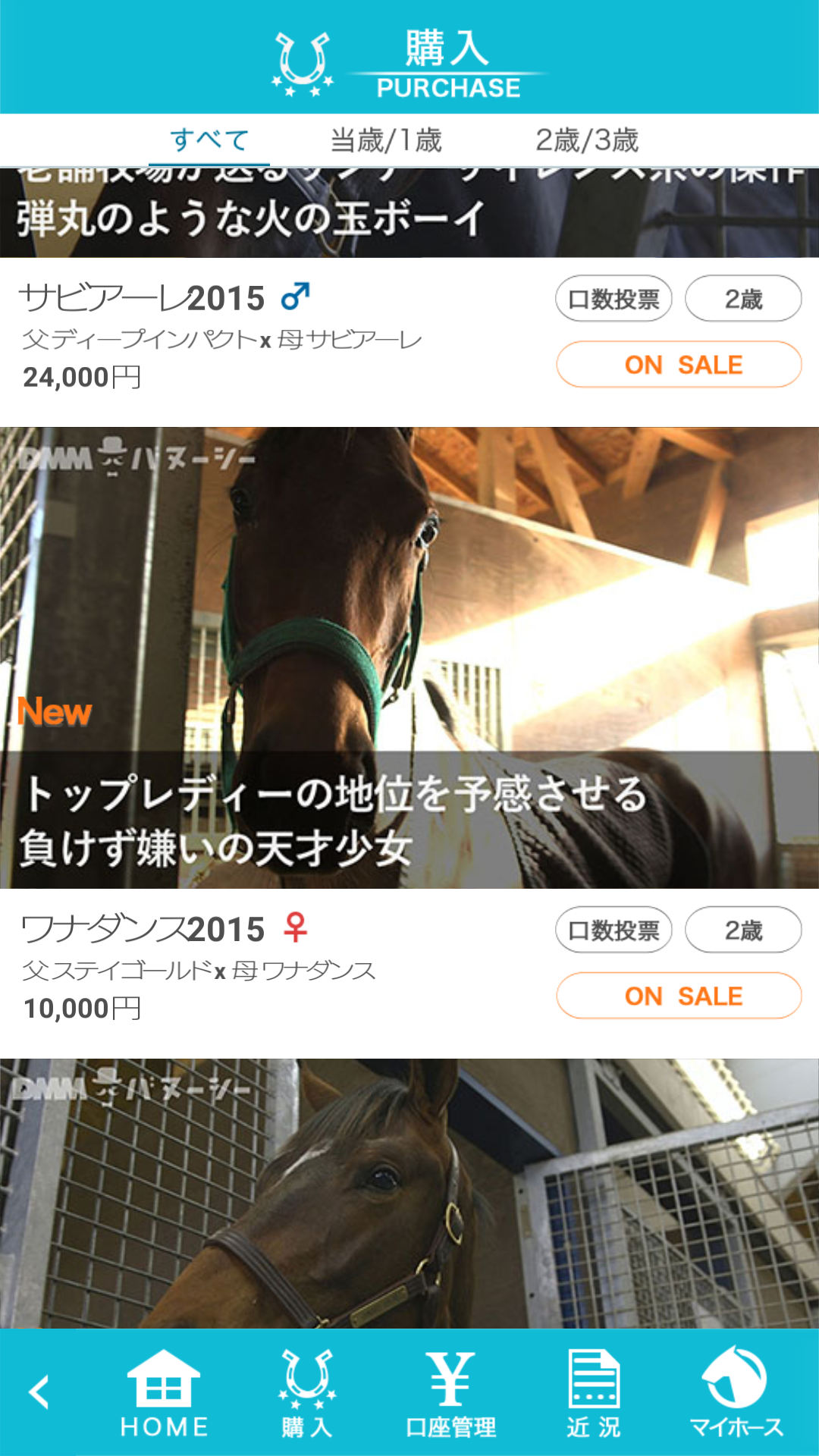Select the すべて tab
819x1456 pixels.
pos(209,140)
